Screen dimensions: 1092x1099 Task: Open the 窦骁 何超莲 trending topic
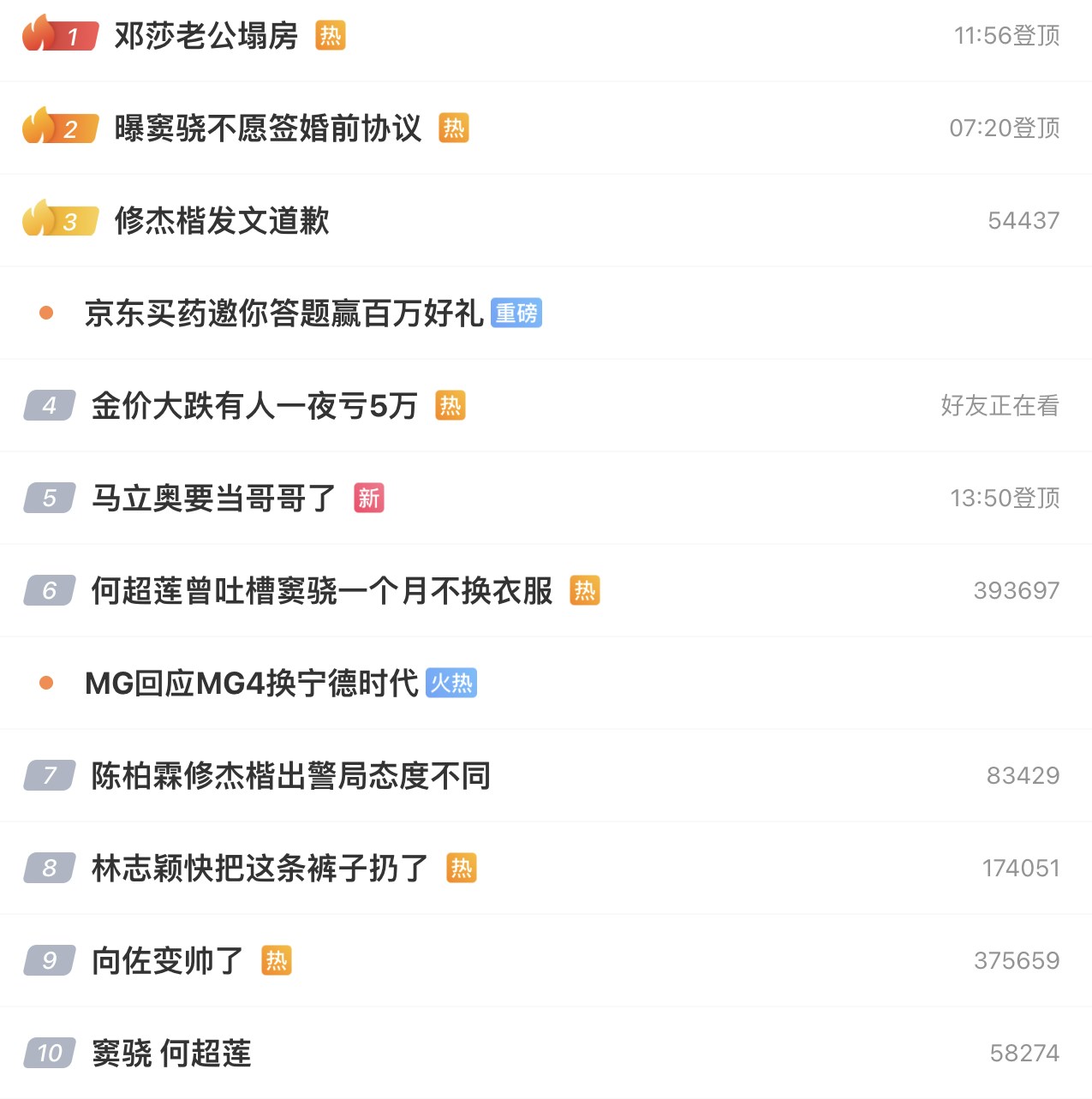tap(172, 1054)
